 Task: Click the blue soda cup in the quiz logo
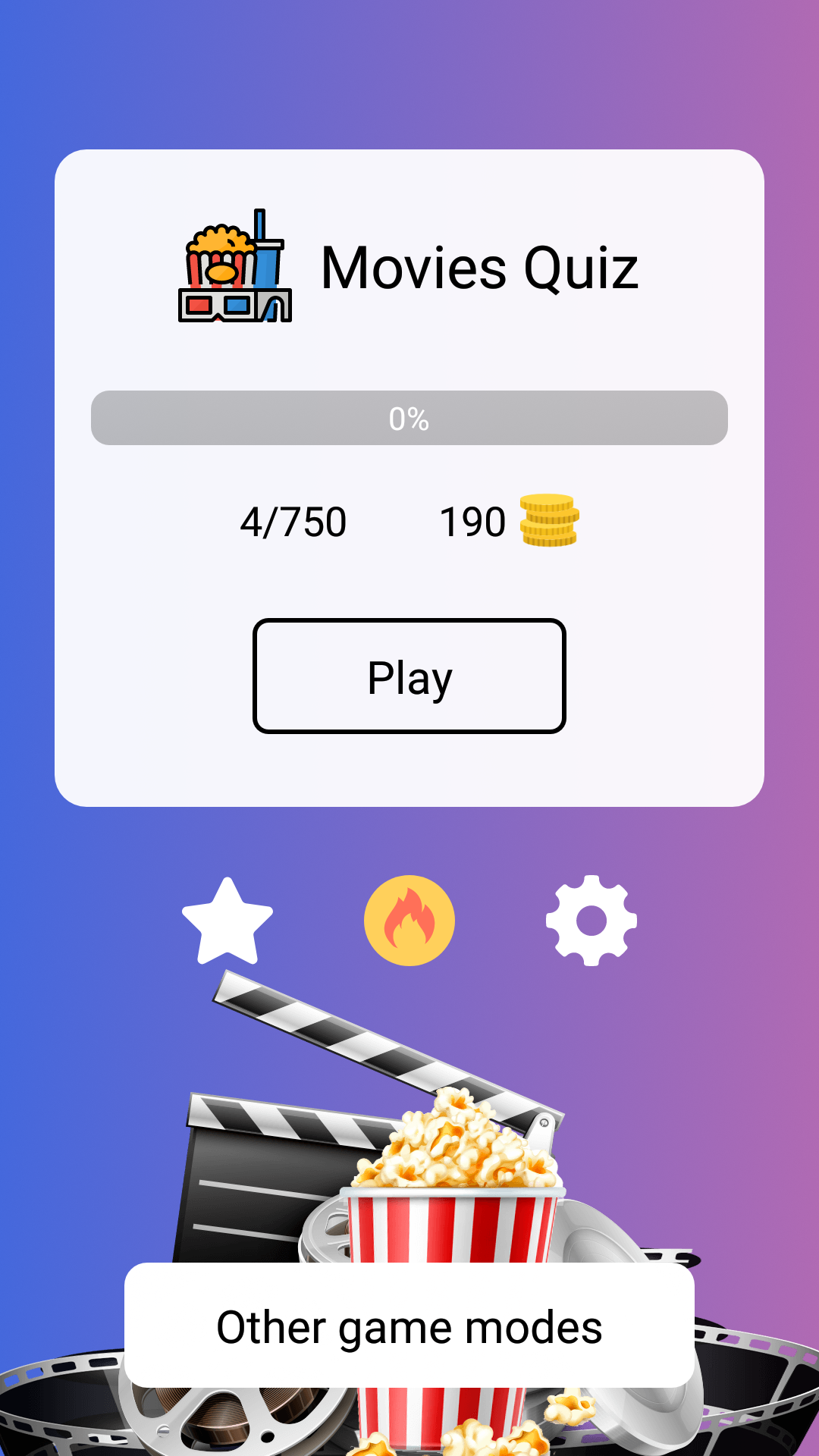click(269, 258)
